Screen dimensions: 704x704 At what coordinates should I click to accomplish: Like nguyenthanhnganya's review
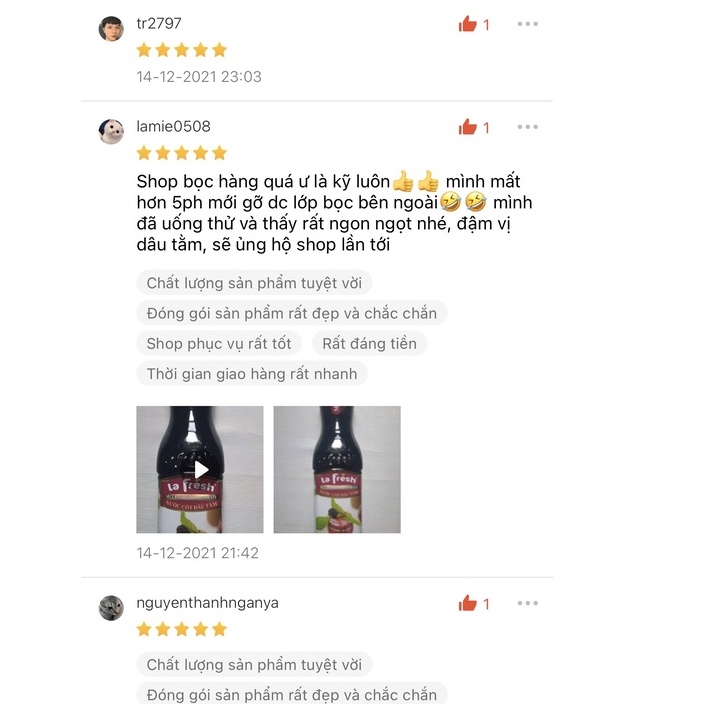pos(468,603)
